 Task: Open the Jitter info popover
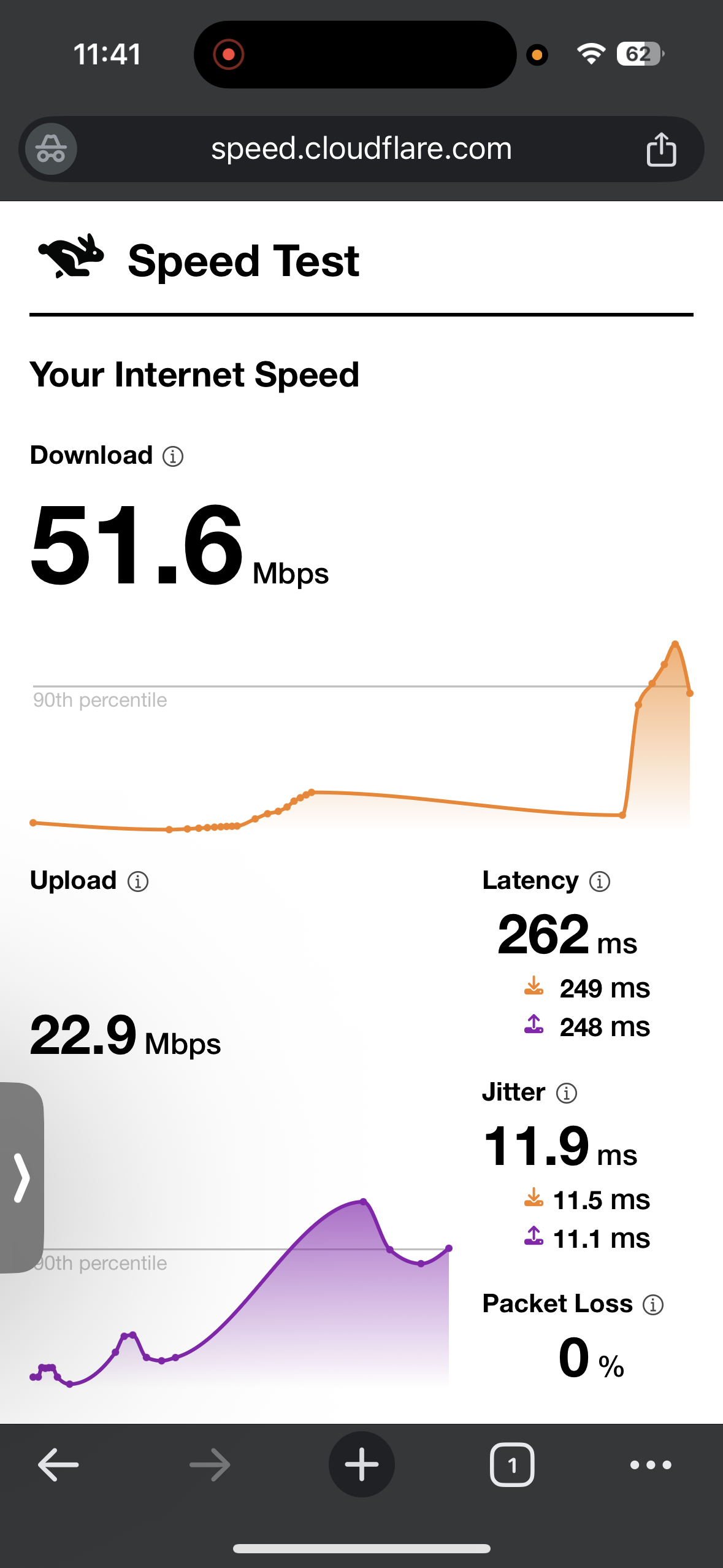[x=566, y=1093]
